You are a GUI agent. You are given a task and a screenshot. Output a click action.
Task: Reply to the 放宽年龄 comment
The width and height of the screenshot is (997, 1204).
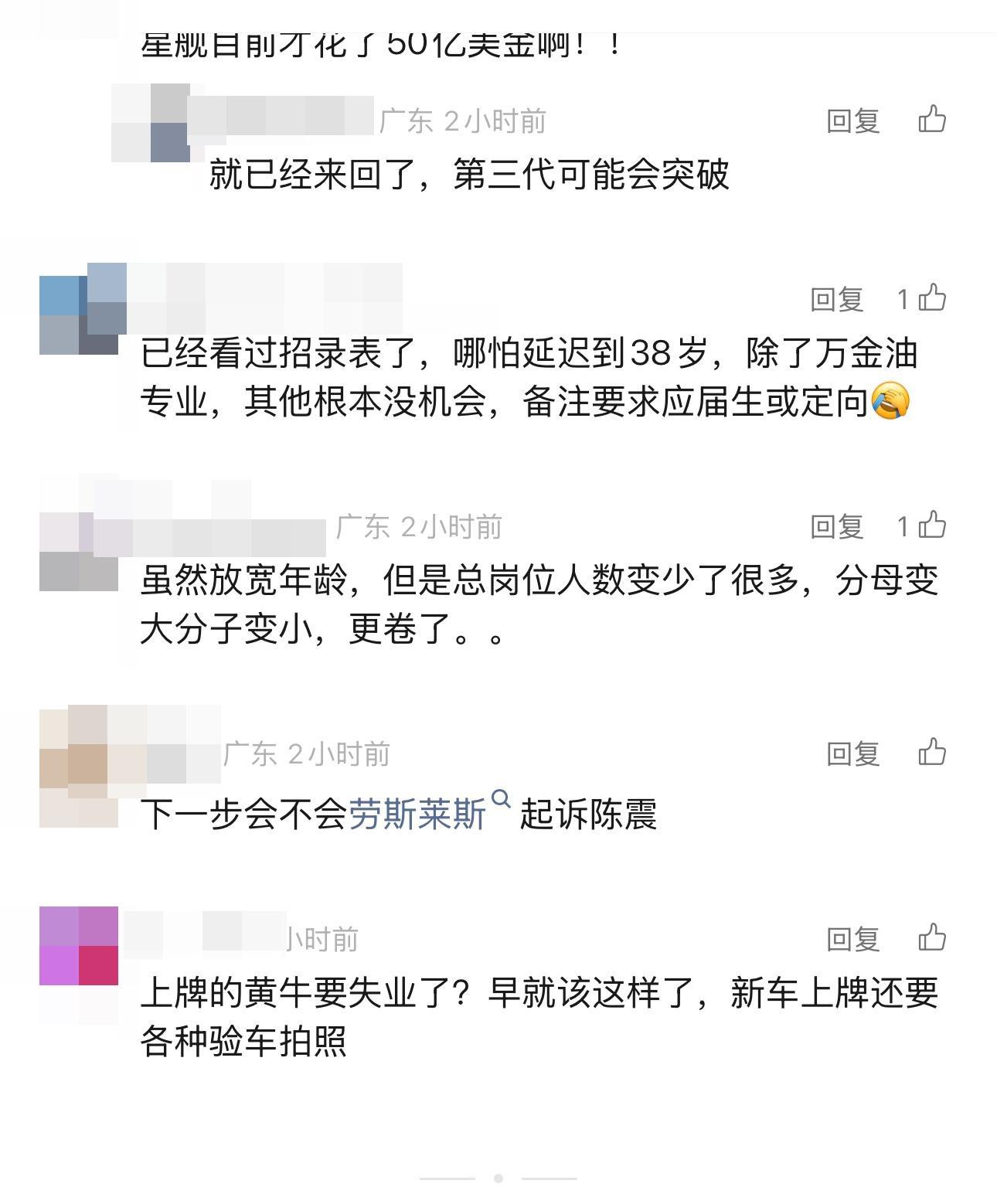[x=836, y=527]
